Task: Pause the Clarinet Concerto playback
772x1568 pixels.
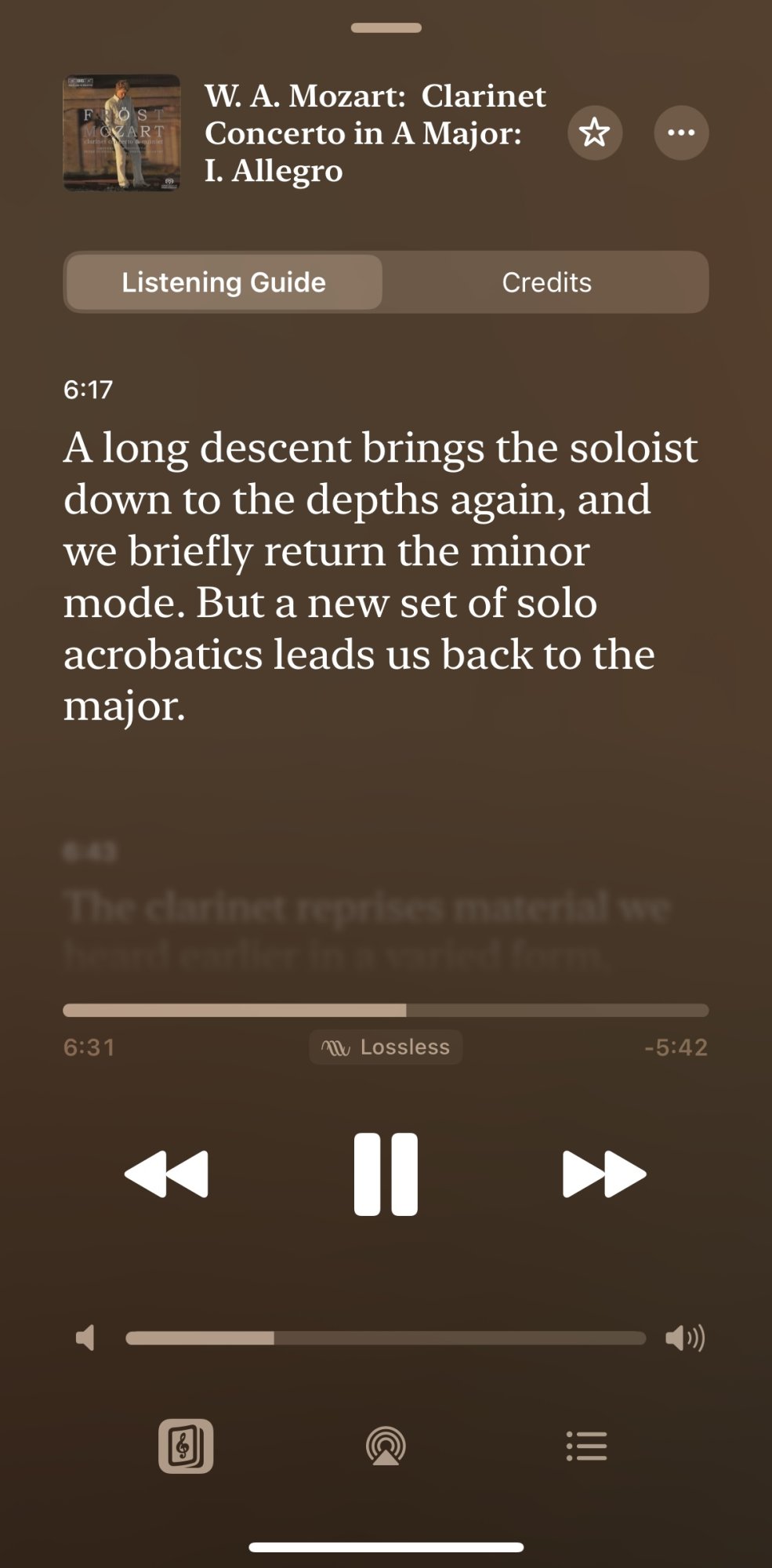Action: [386, 1174]
